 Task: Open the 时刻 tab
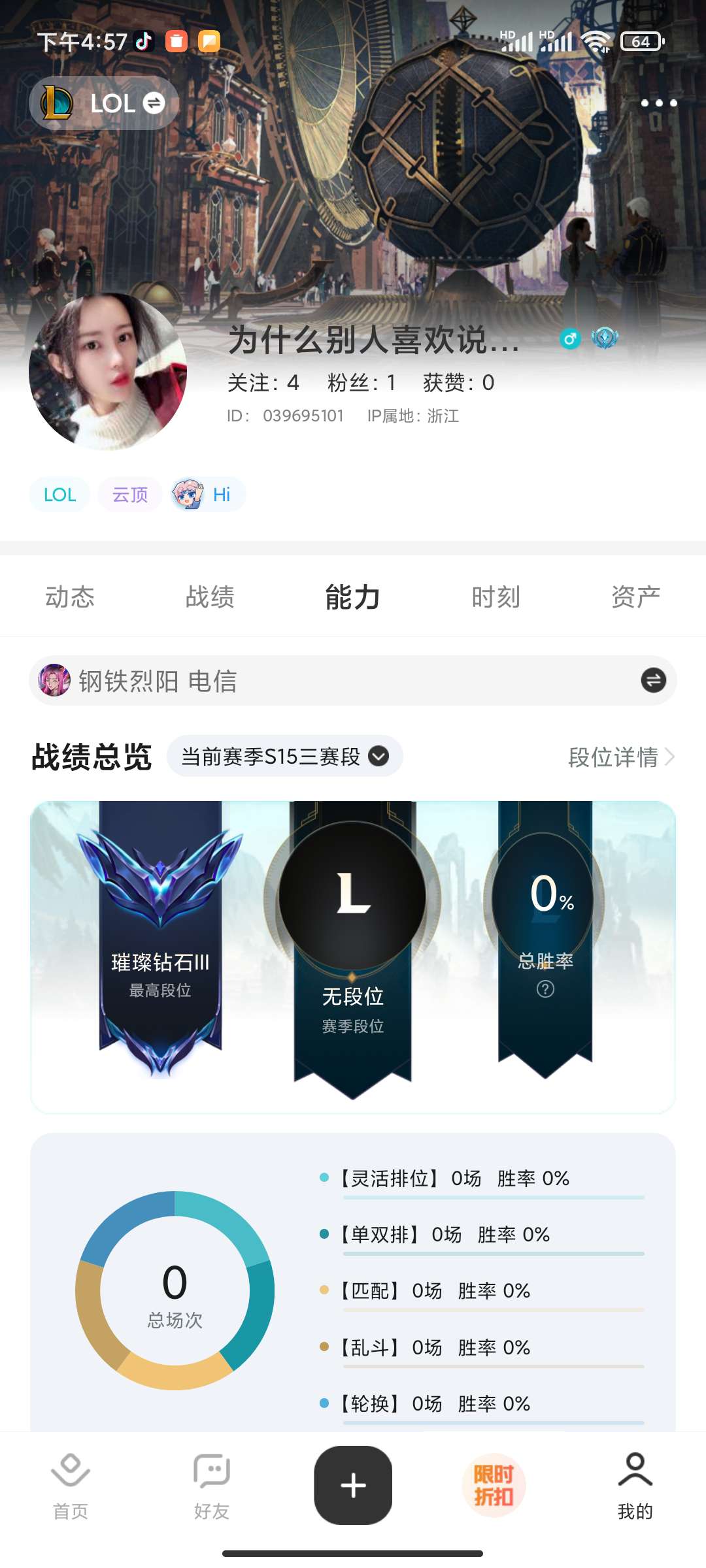pyautogui.click(x=496, y=596)
